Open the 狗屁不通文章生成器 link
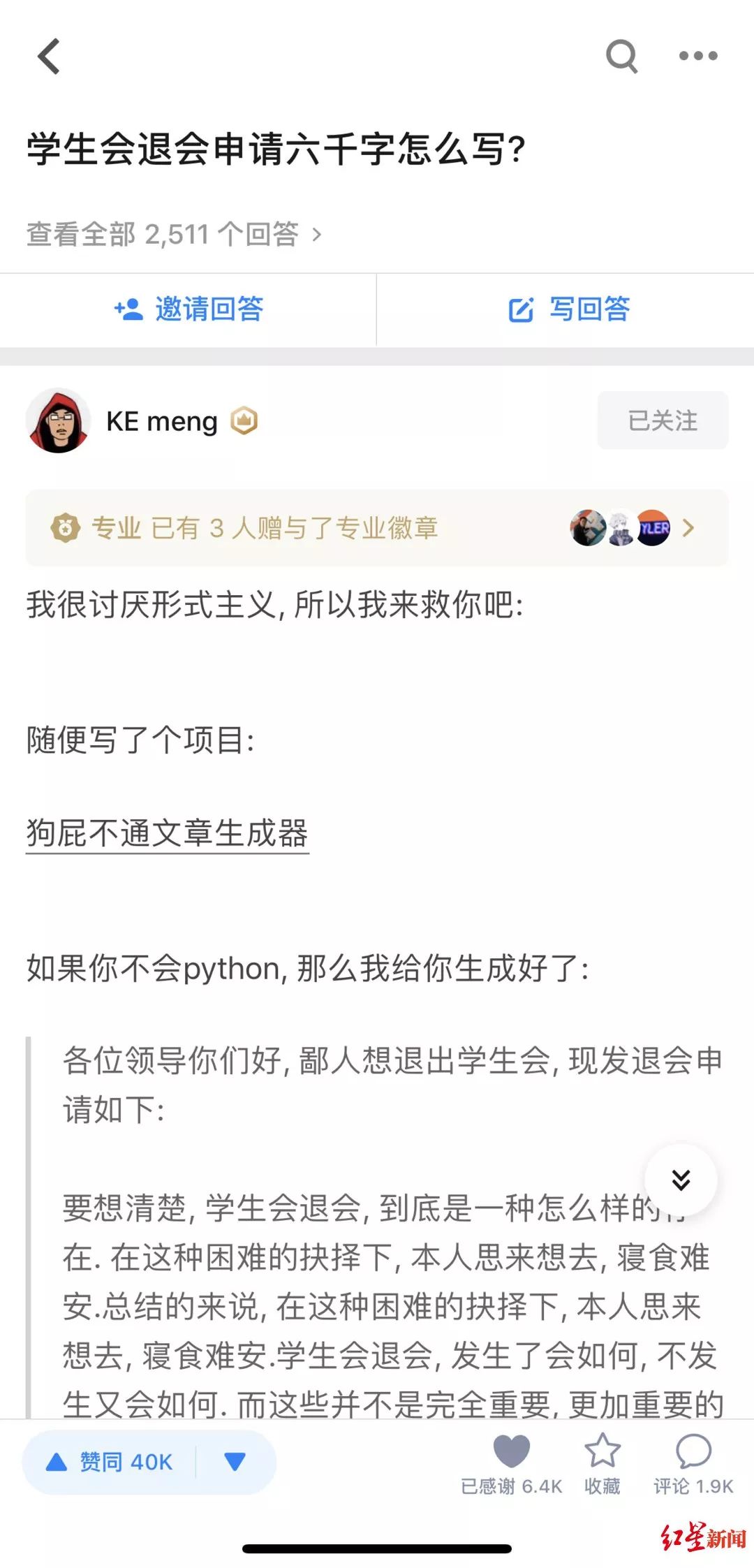754x1568 pixels. click(168, 833)
